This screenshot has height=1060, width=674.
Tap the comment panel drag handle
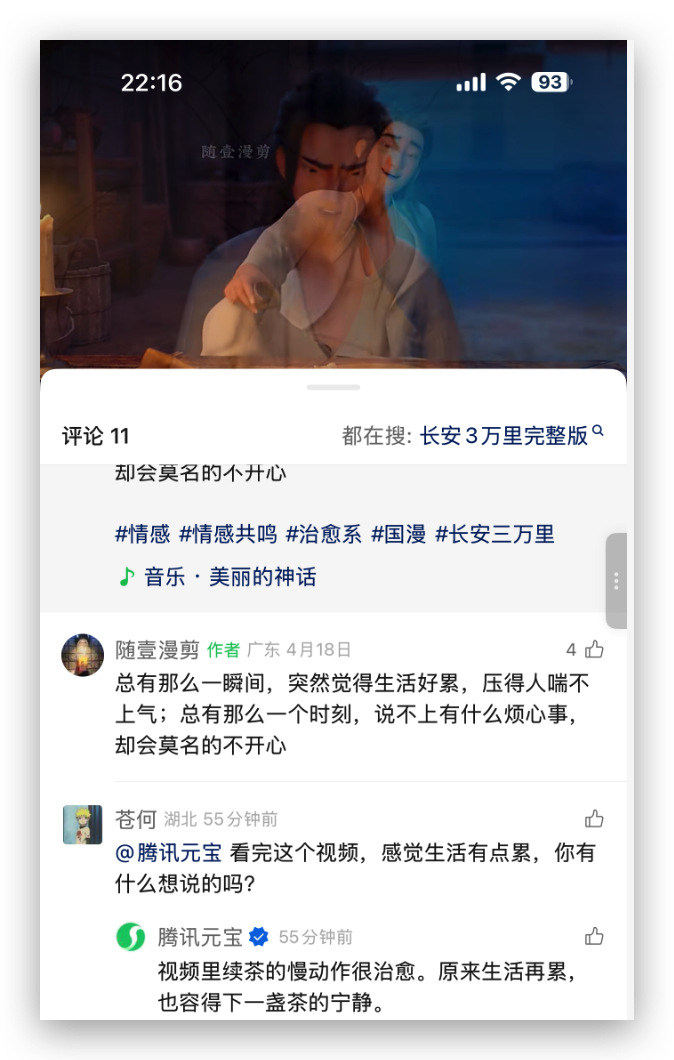pos(333,387)
